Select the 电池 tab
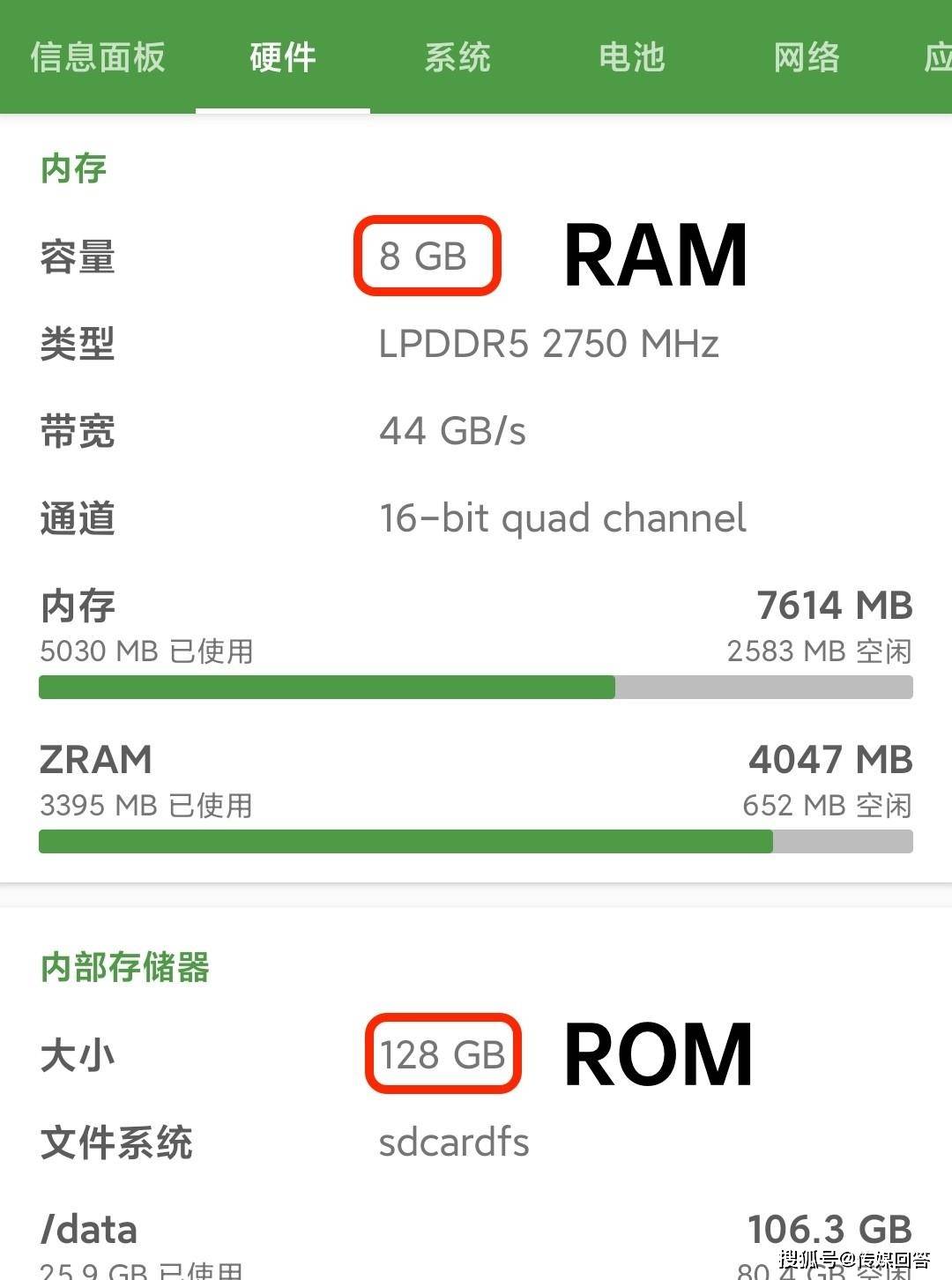 [x=631, y=56]
